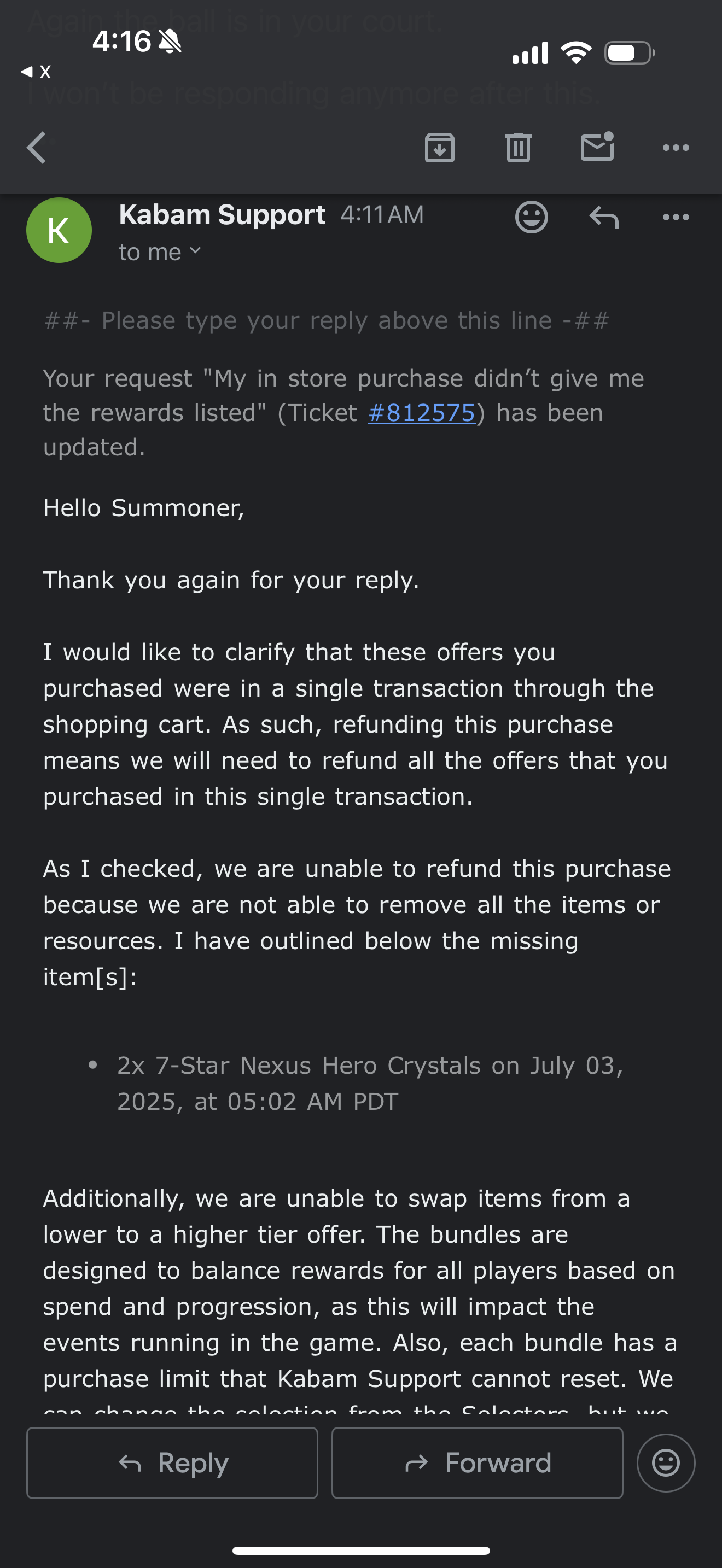The width and height of the screenshot is (722, 1568).
Task: Open emoji reactions at the bottom
Action: (x=666, y=1462)
